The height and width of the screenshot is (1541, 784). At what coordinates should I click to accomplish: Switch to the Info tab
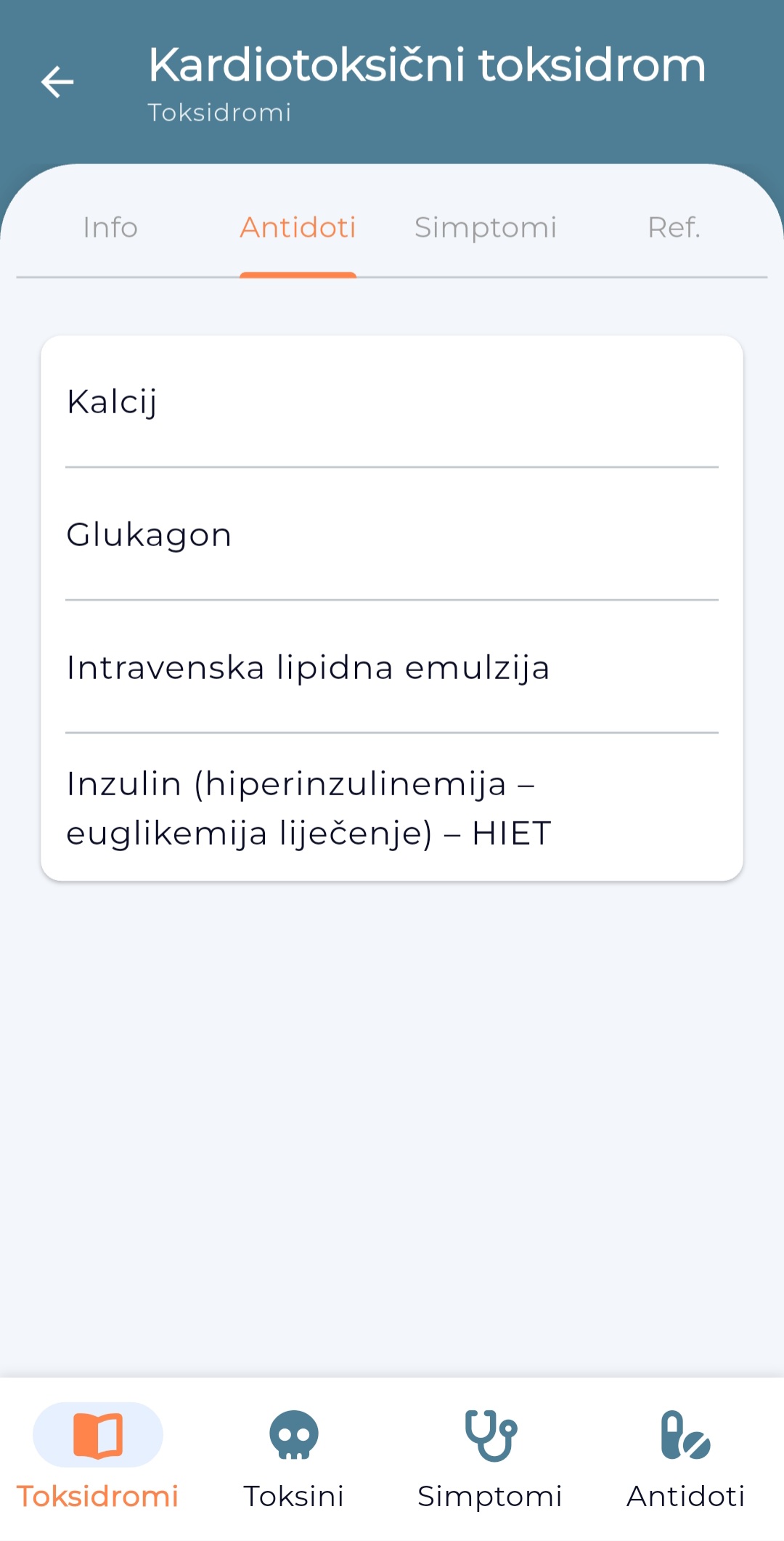[x=110, y=228]
